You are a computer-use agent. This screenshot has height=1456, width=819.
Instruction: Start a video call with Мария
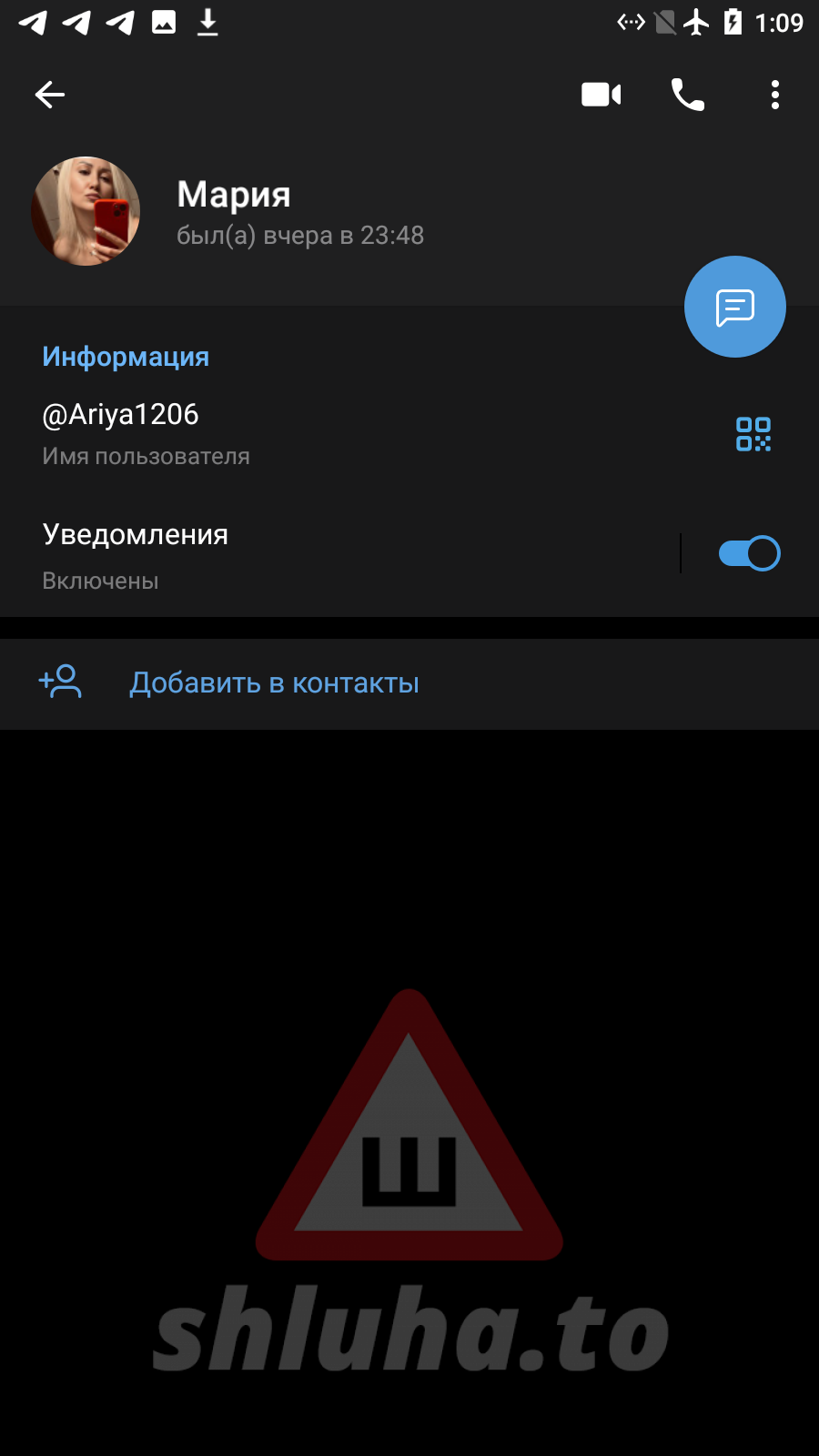[x=601, y=95]
